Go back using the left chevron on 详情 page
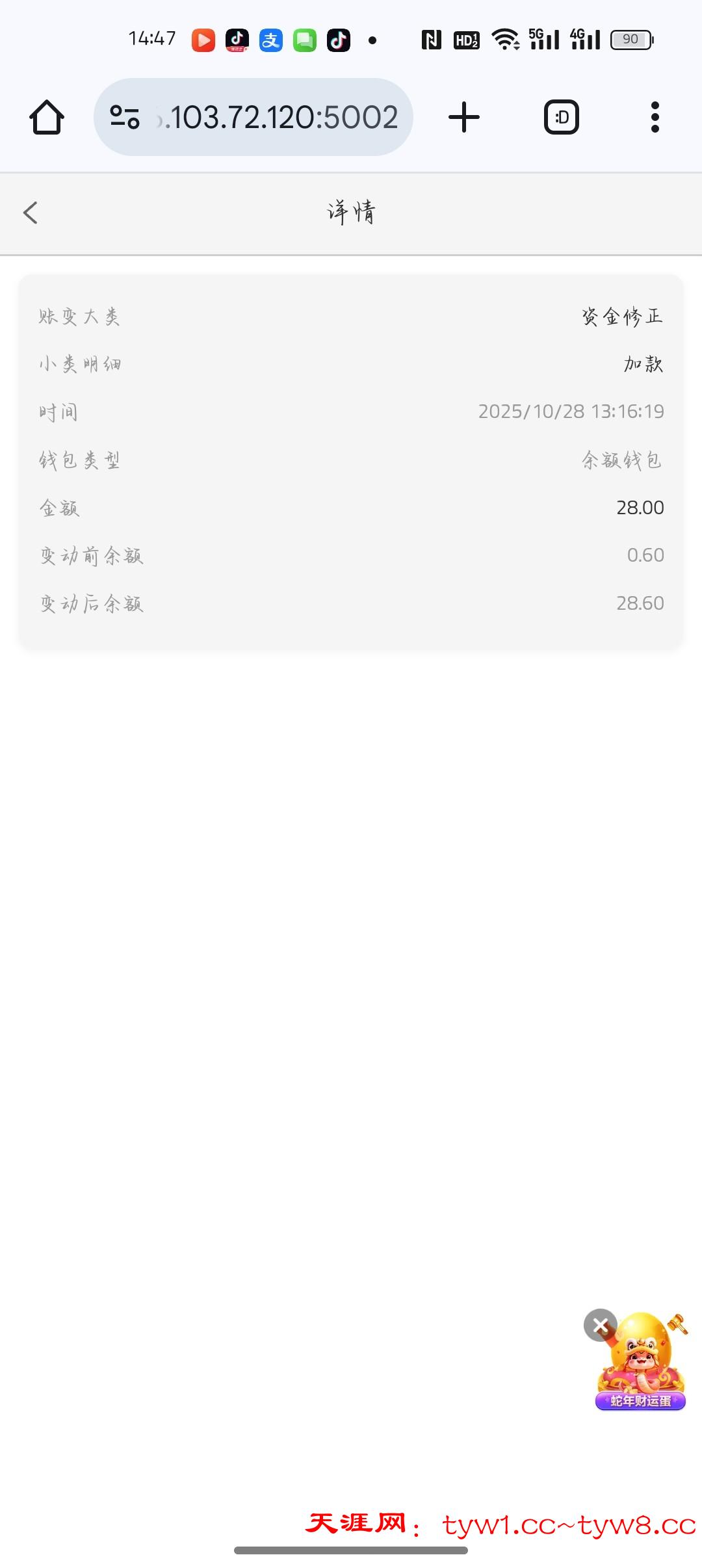This screenshot has height=1568, width=702. point(31,212)
